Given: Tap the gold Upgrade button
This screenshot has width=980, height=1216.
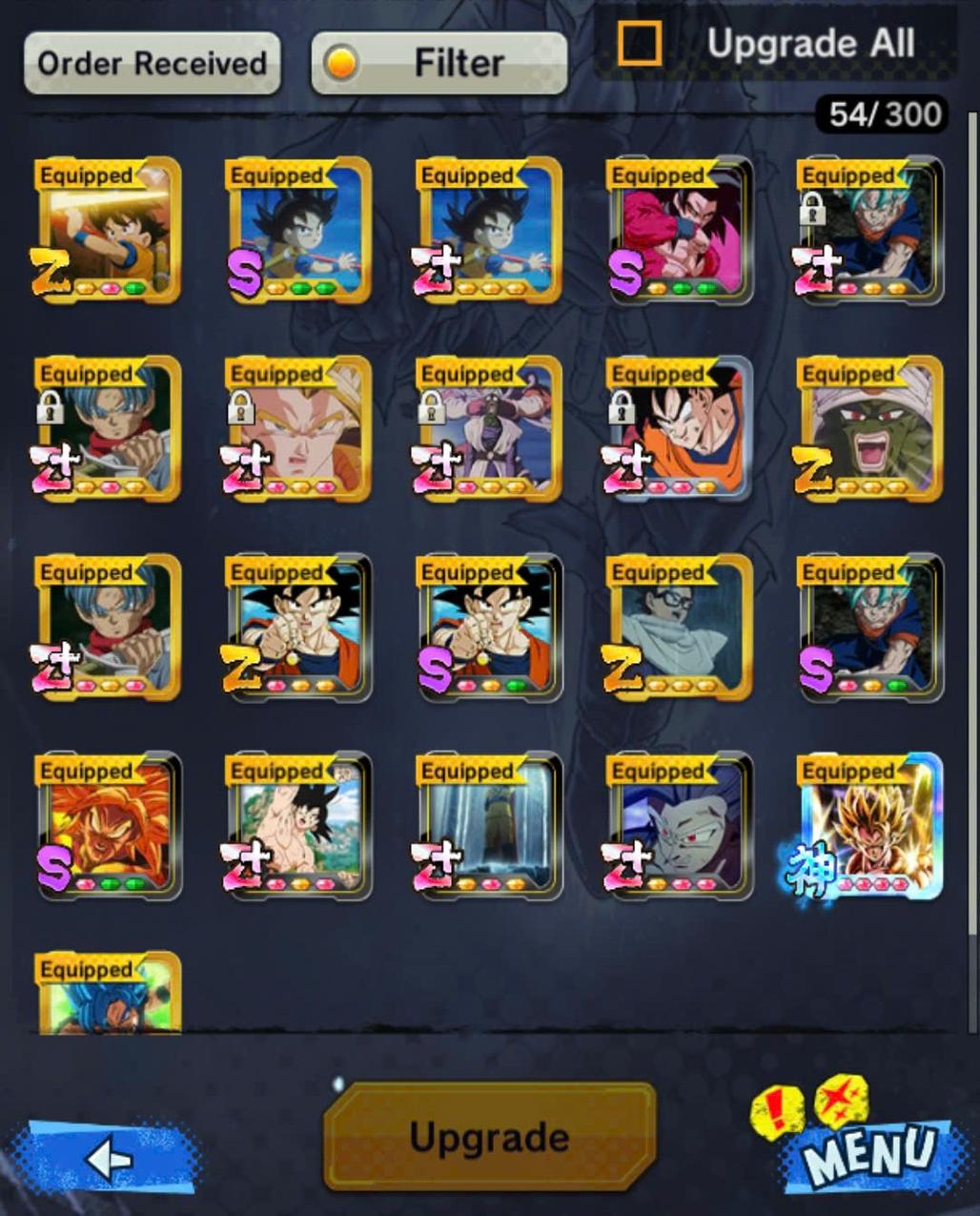Looking at the screenshot, I should pyautogui.click(x=490, y=1136).
